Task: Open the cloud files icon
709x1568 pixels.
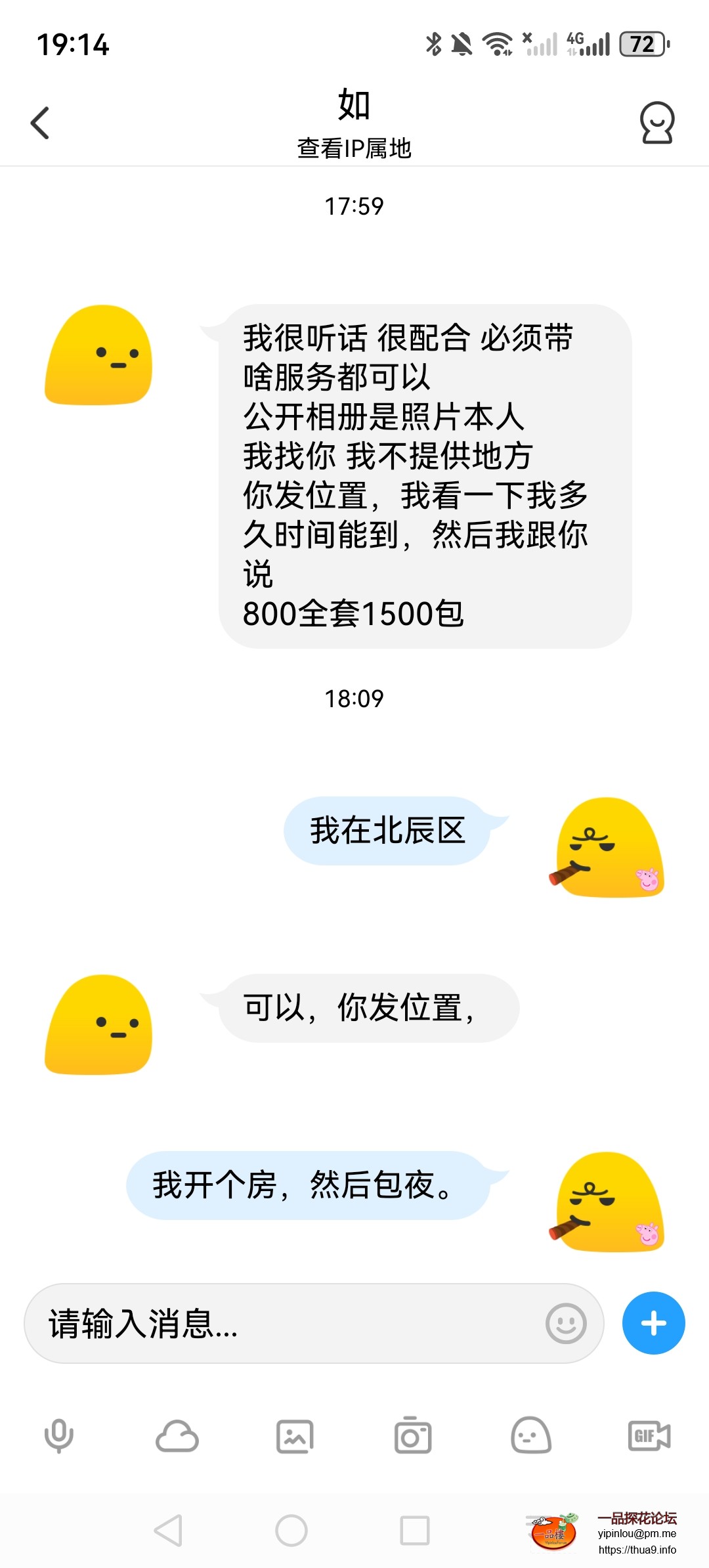Action: pyautogui.click(x=177, y=1436)
